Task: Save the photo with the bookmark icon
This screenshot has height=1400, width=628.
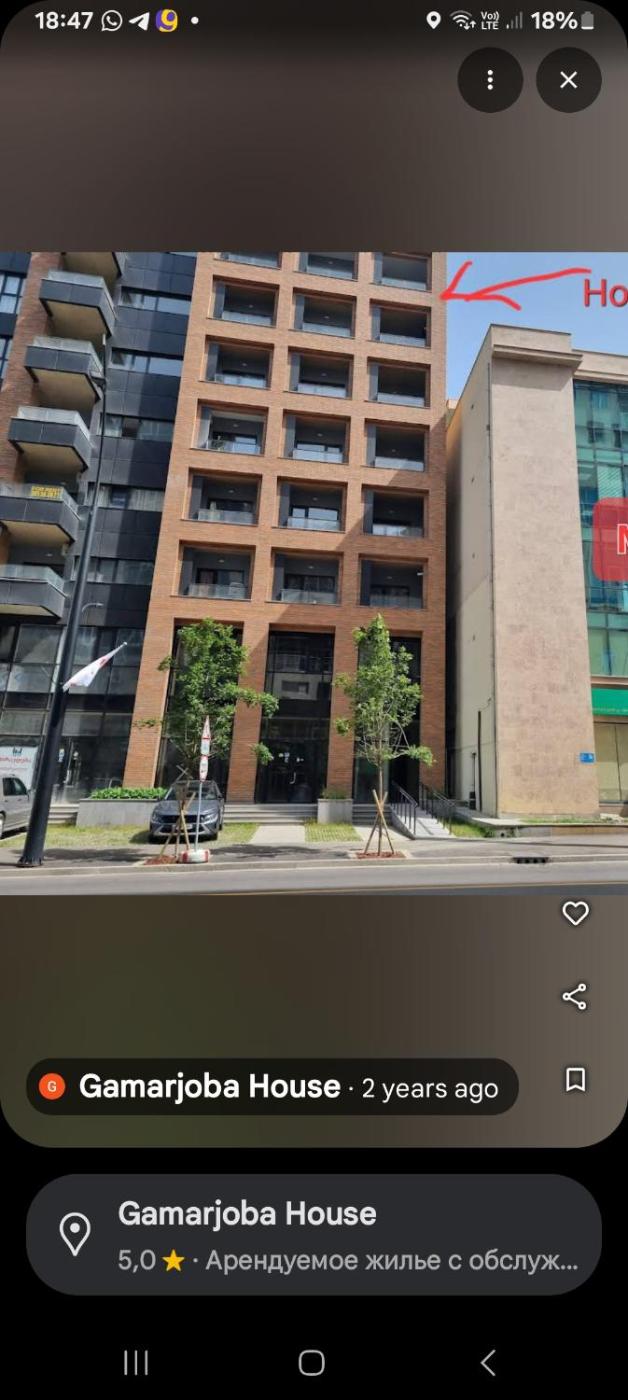Action: (x=575, y=1080)
